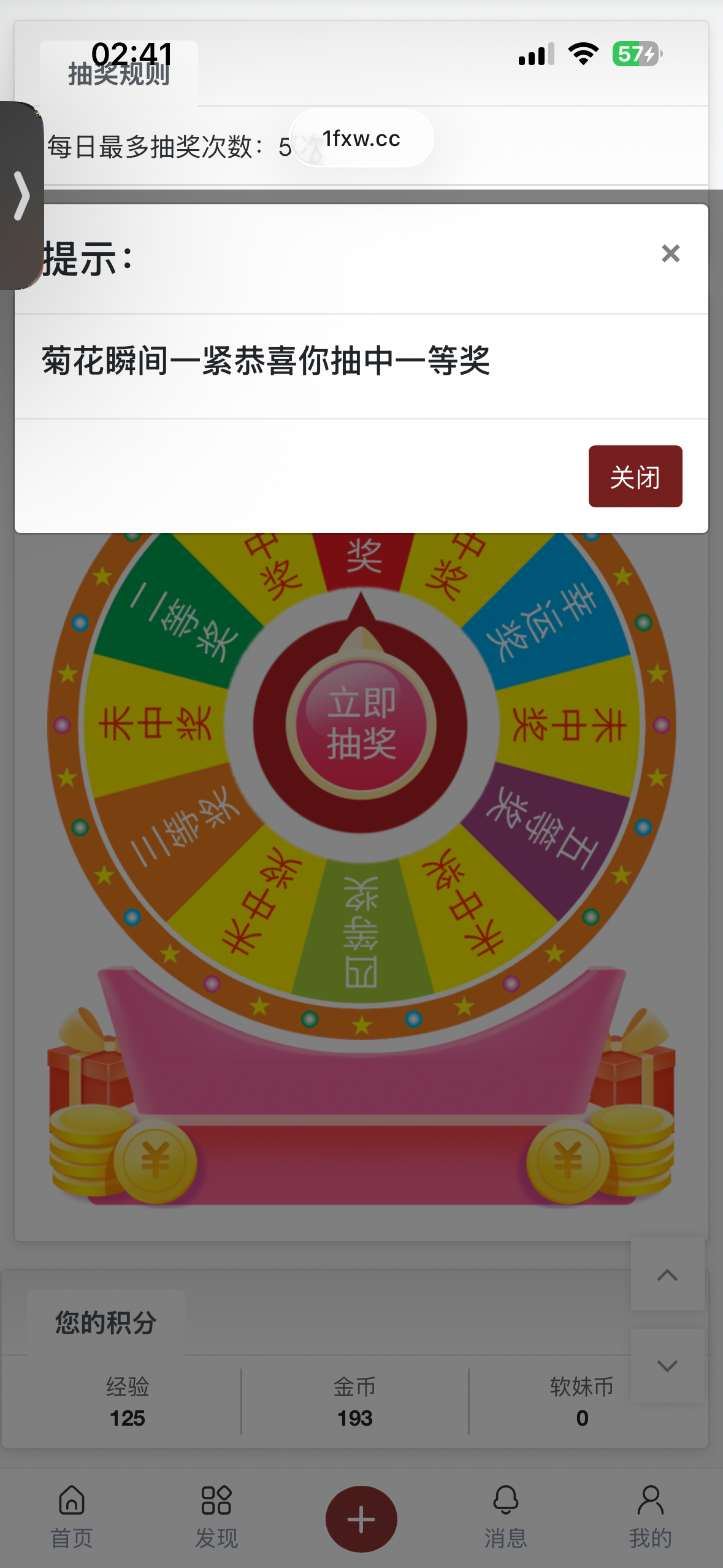Expand the side panel arrow handle
The image size is (723, 1568).
[21, 196]
